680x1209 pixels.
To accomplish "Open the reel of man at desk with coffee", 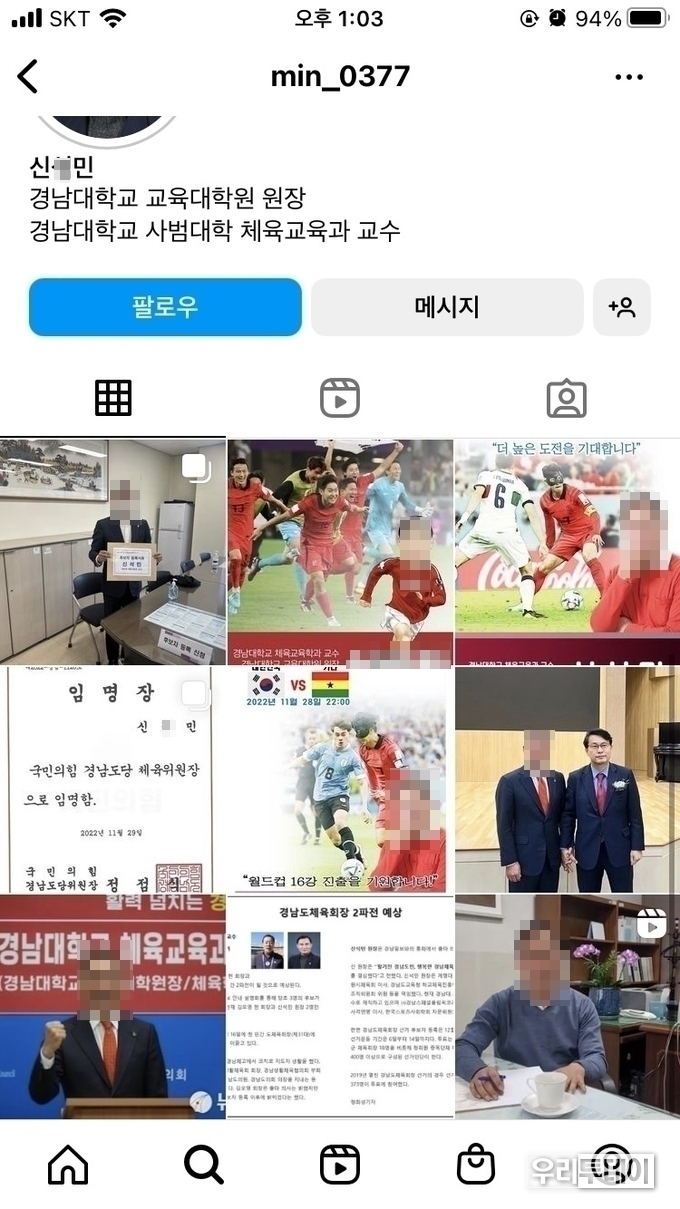I will pos(567,1007).
